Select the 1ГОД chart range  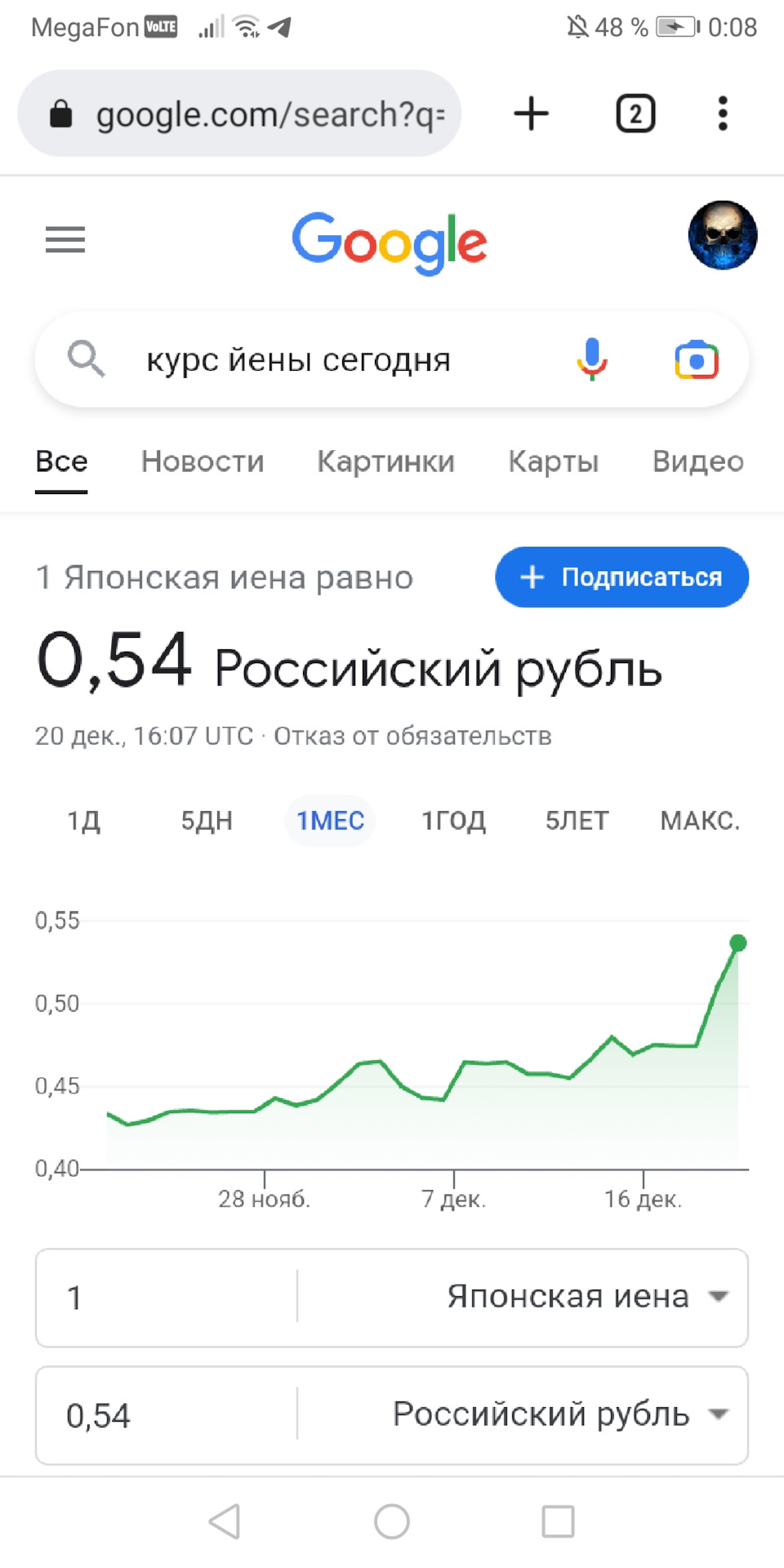pyautogui.click(x=453, y=820)
